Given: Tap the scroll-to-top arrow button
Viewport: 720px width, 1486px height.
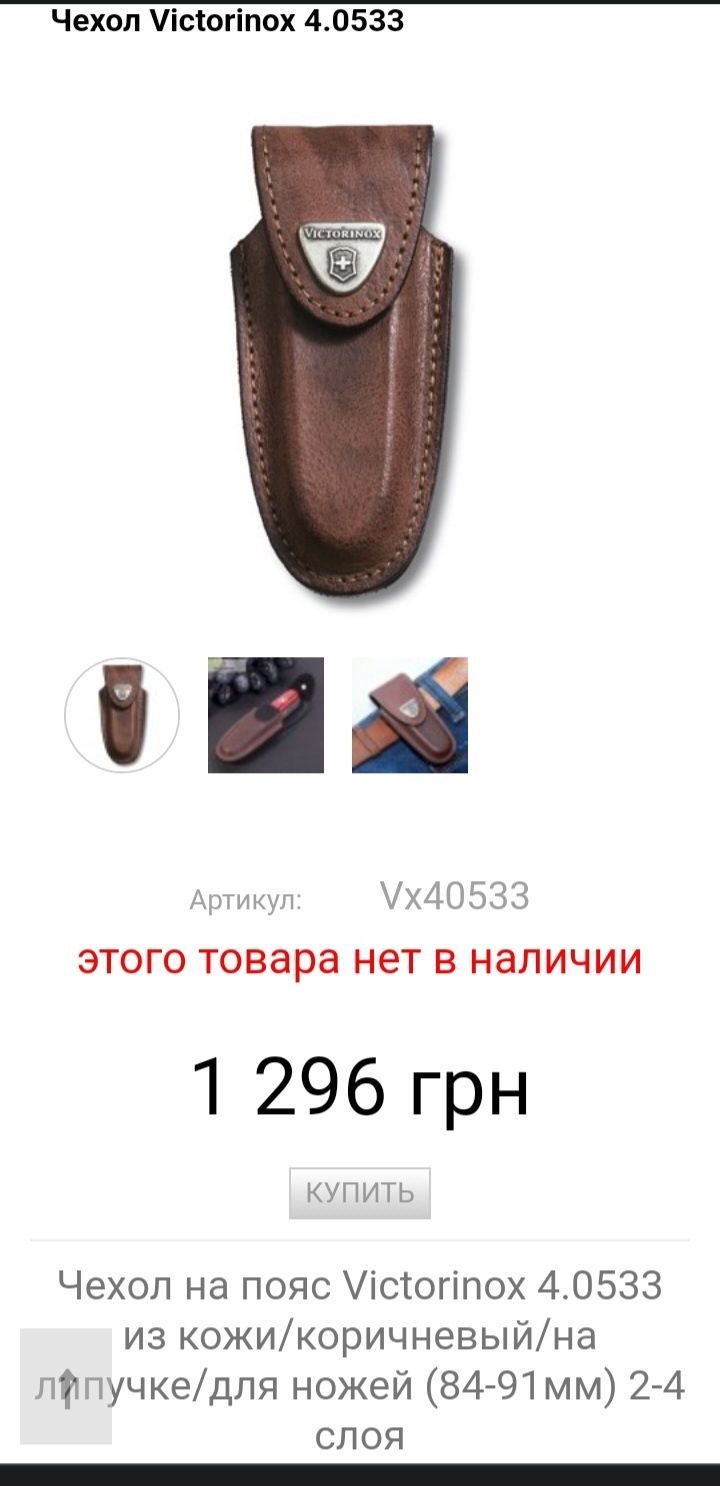Looking at the screenshot, I should (66, 1386).
